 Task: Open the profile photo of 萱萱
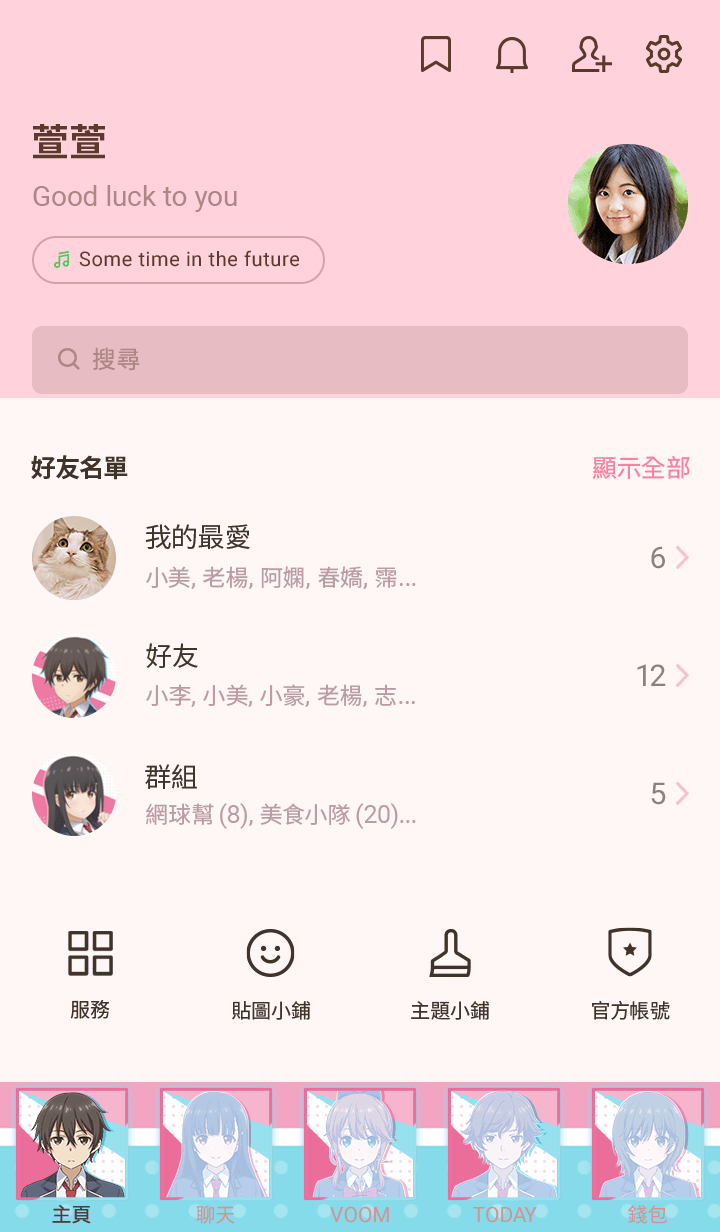pyautogui.click(x=628, y=204)
